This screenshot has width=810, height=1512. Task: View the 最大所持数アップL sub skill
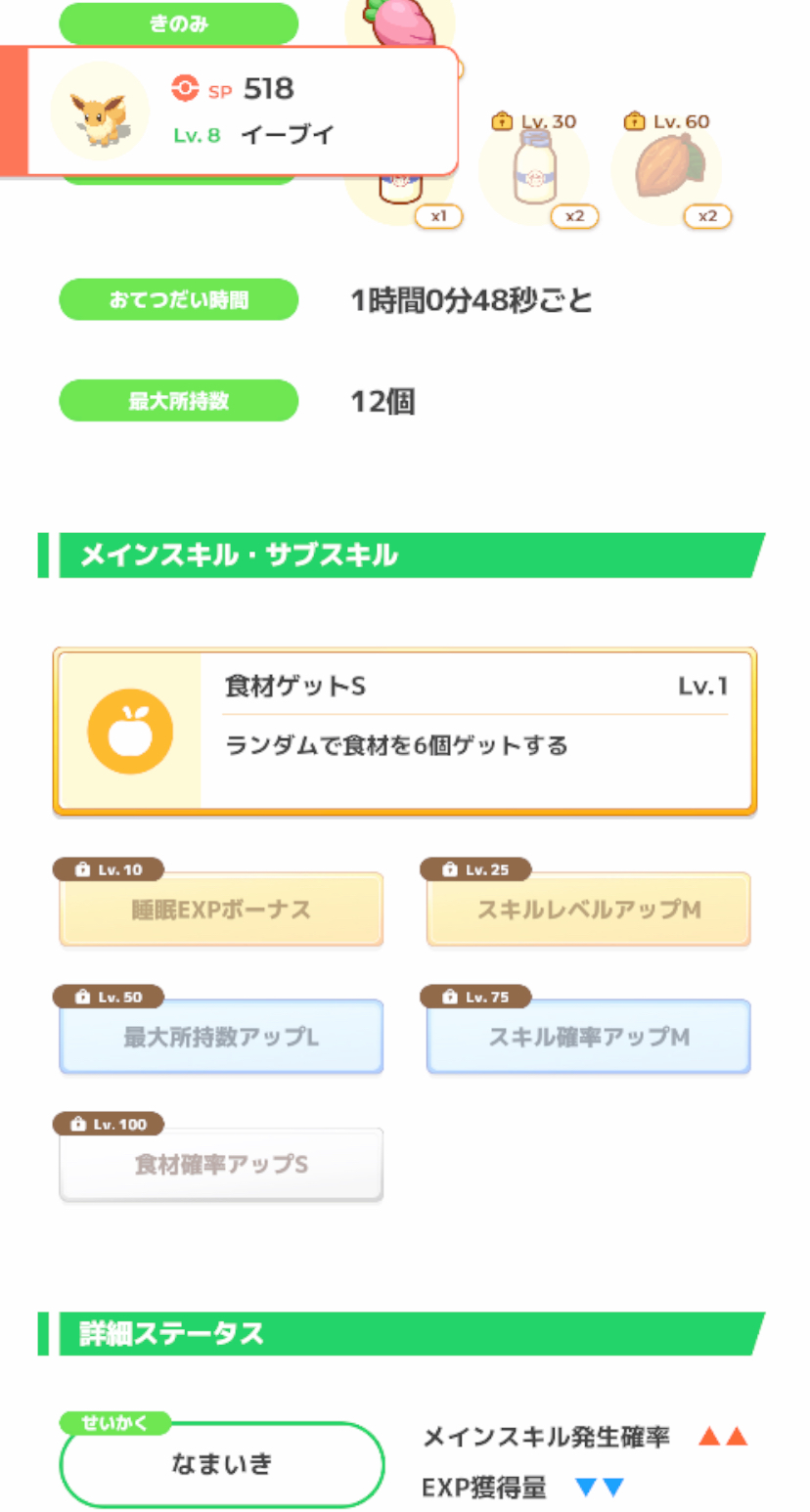click(x=221, y=1037)
